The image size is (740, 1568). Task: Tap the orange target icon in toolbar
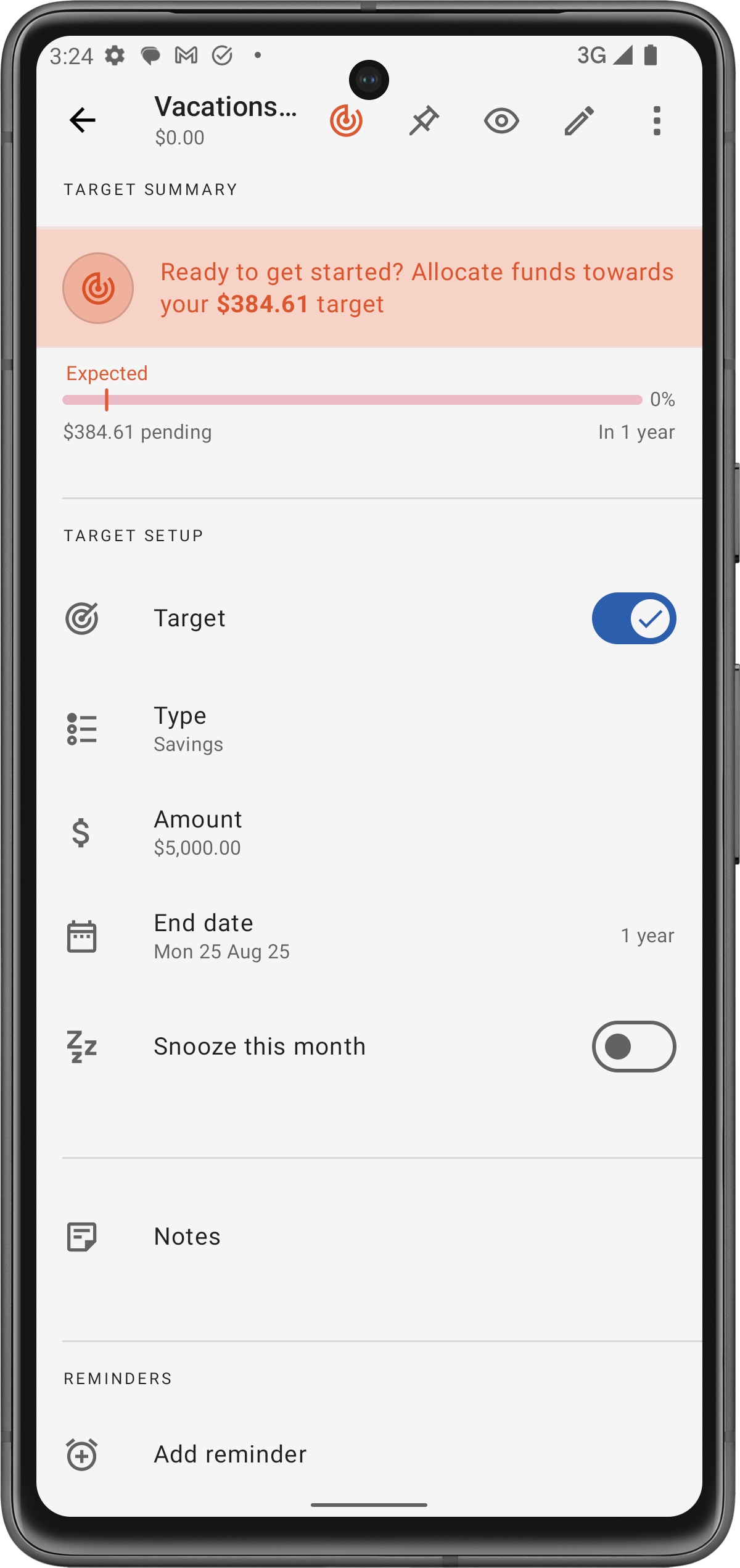point(347,120)
